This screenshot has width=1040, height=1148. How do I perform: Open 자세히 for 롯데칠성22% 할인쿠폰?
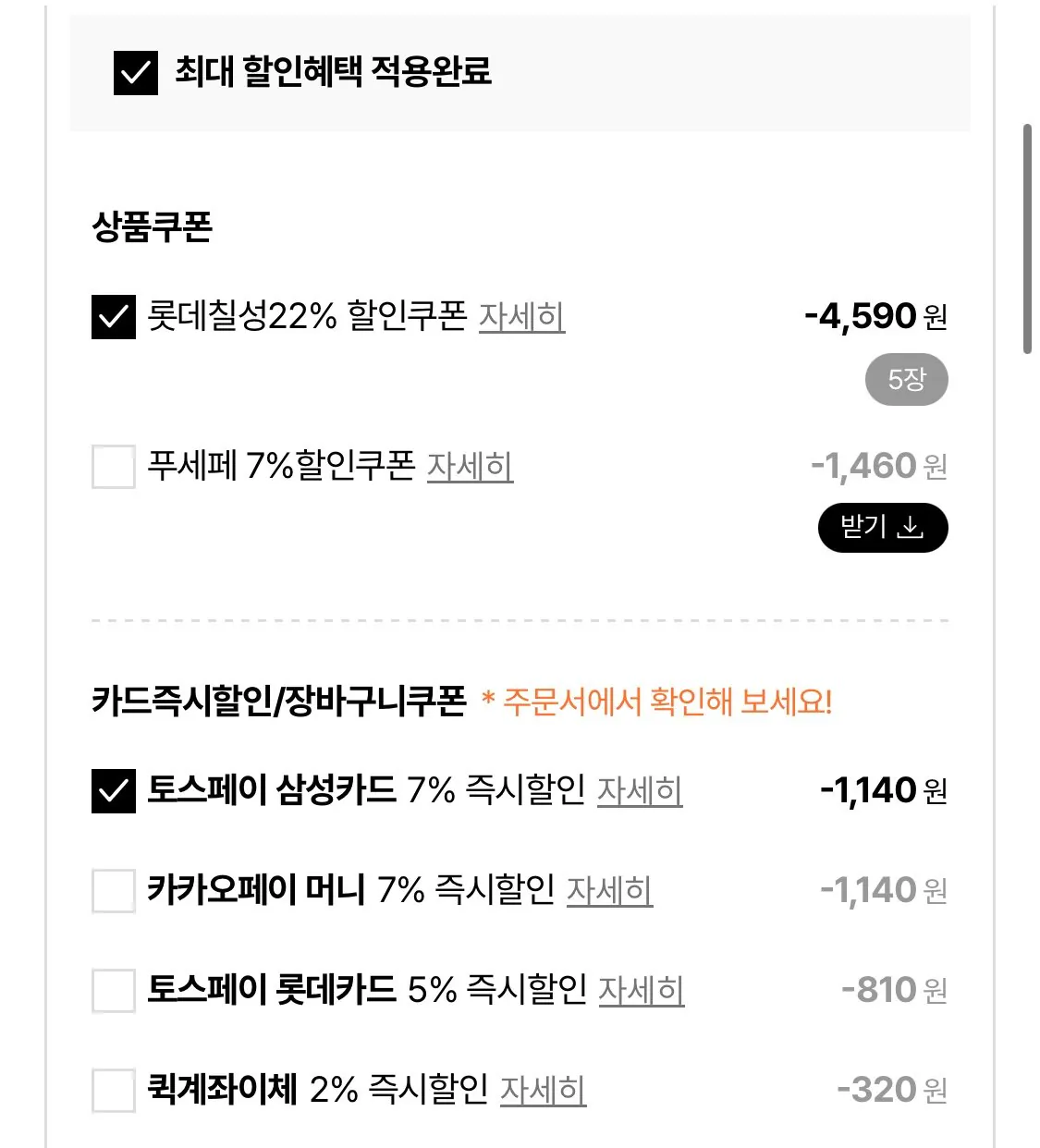tap(523, 319)
